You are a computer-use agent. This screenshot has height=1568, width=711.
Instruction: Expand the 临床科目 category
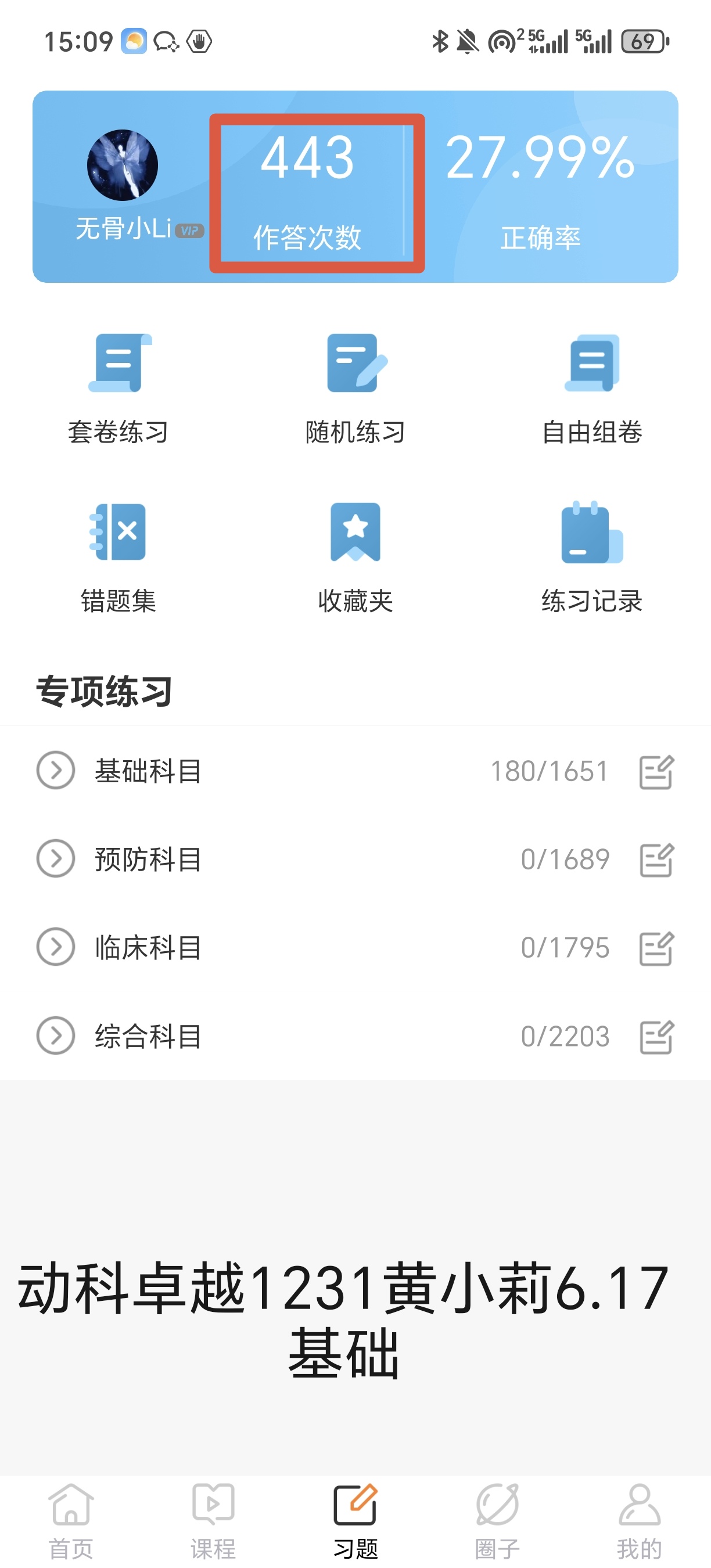point(55,947)
